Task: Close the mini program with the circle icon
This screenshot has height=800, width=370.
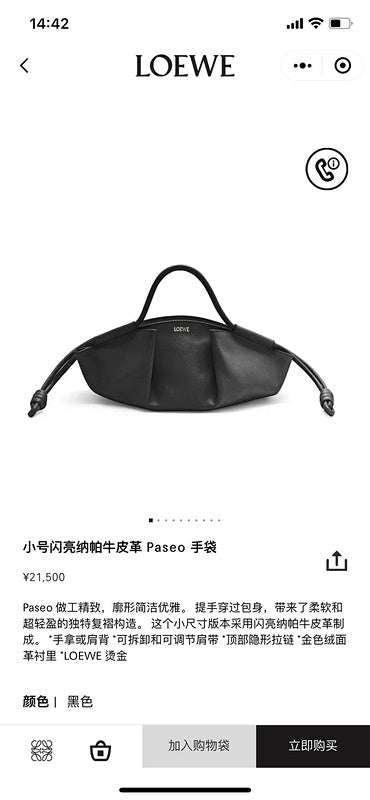Action: [x=342, y=66]
